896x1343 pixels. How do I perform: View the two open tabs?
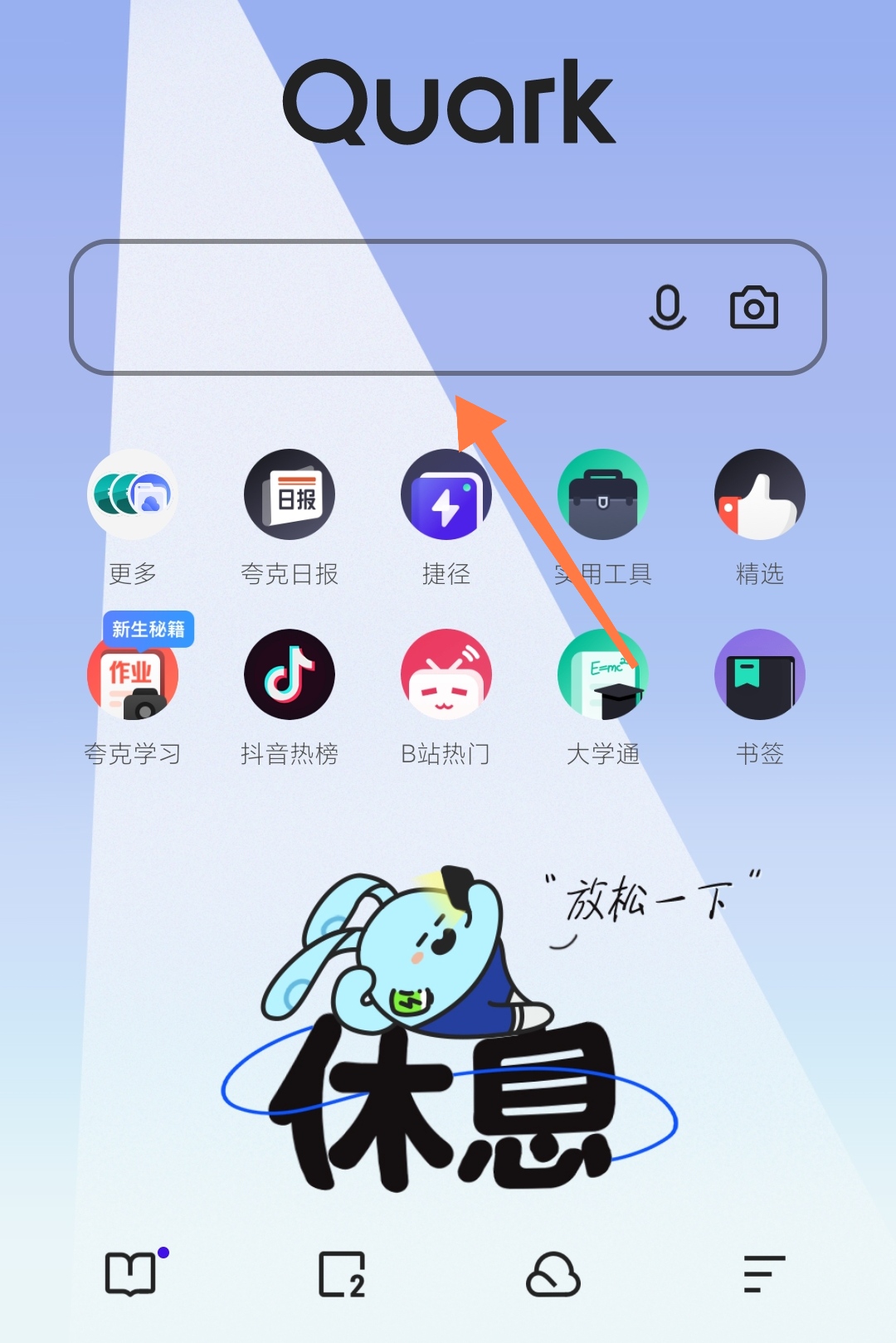342,1273
